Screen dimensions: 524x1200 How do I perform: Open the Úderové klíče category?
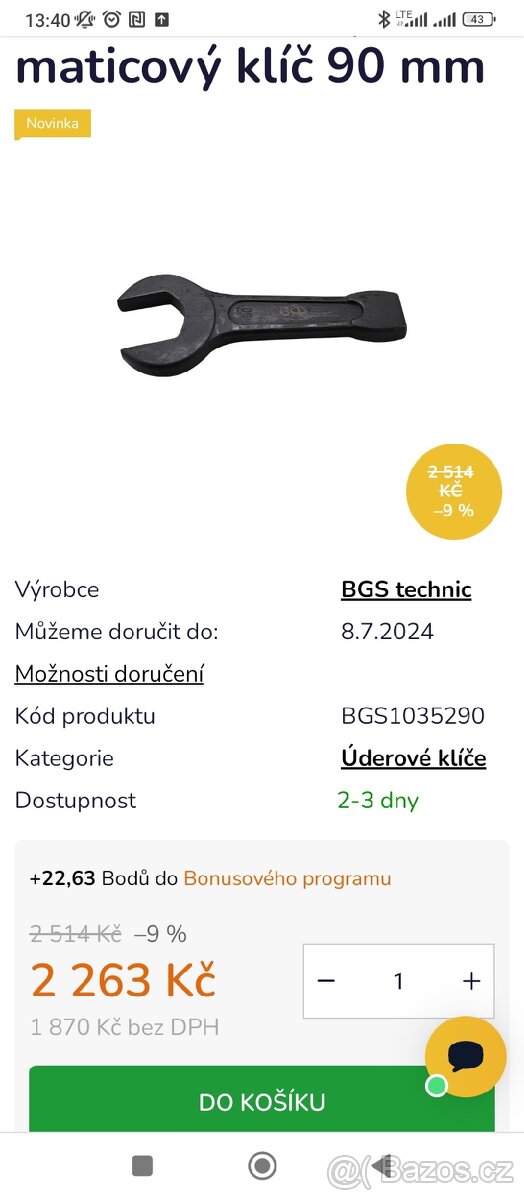pos(414,758)
